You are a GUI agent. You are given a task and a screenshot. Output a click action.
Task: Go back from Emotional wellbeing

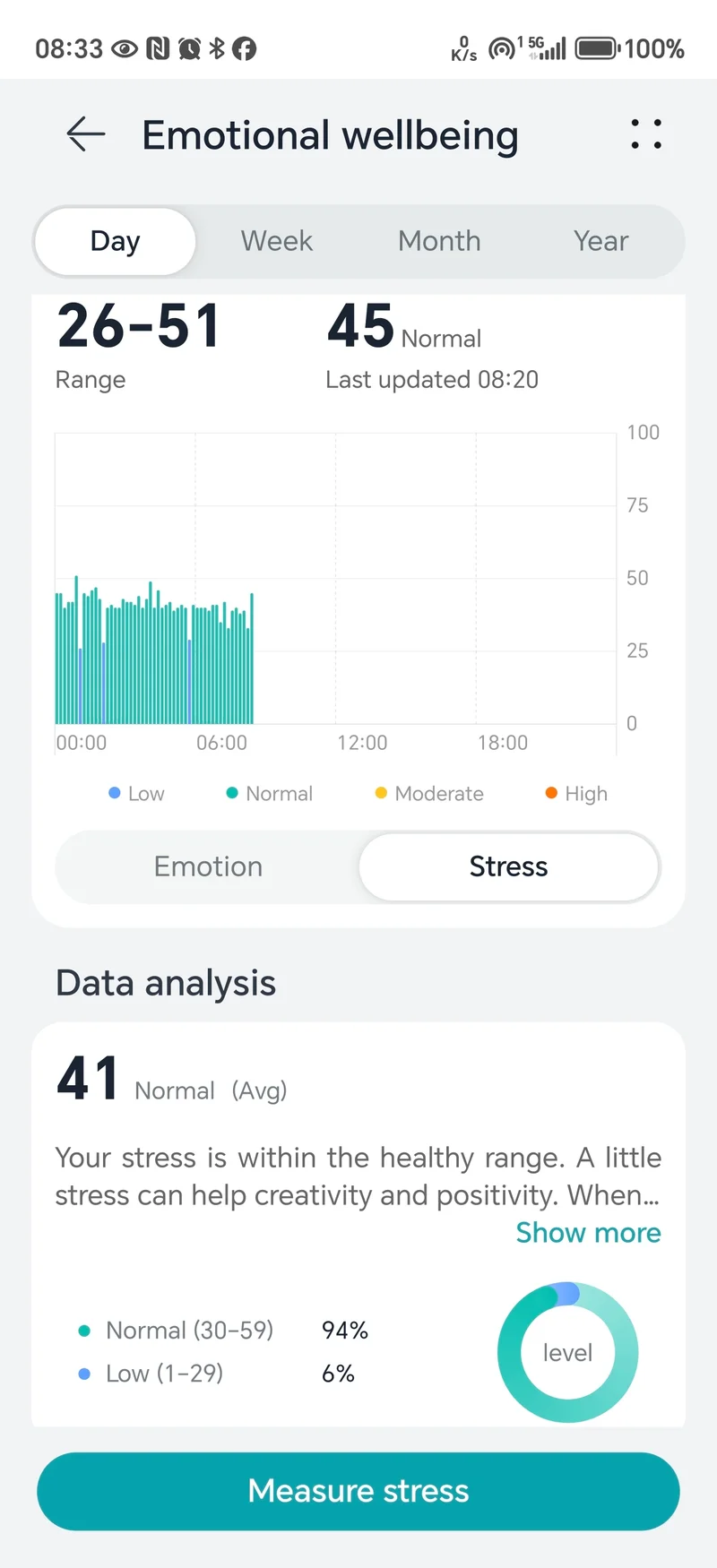[86, 134]
